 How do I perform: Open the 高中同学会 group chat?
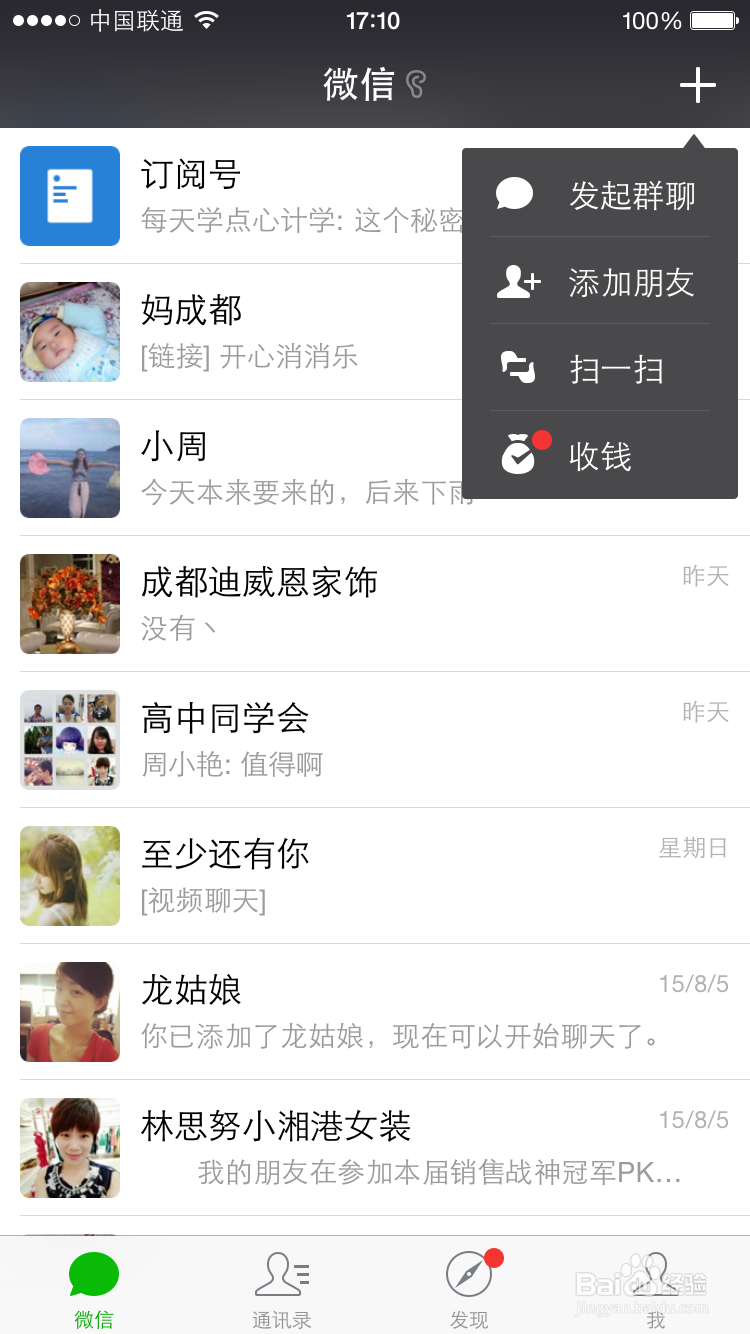[375, 740]
